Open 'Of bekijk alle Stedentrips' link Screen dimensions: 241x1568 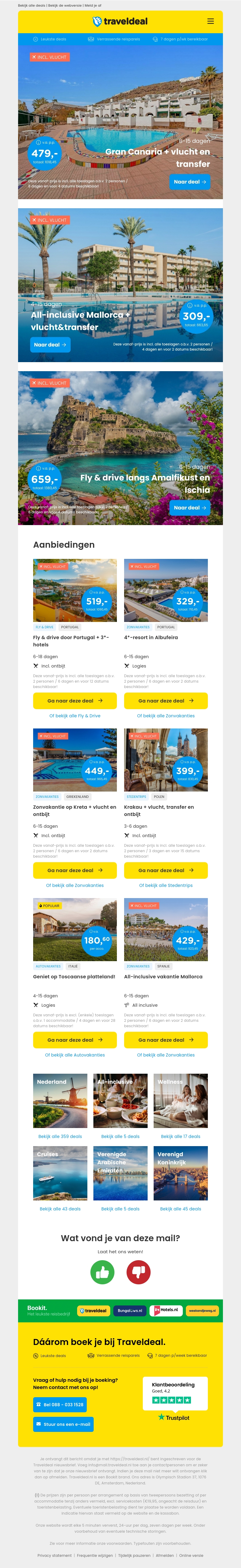click(166, 886)
